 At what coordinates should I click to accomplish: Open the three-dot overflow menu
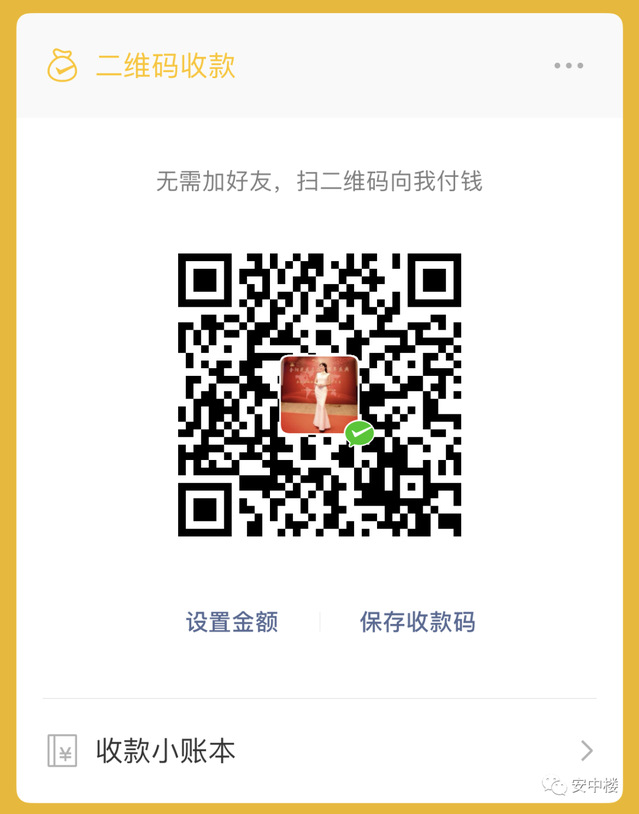[x=568, y=66]
